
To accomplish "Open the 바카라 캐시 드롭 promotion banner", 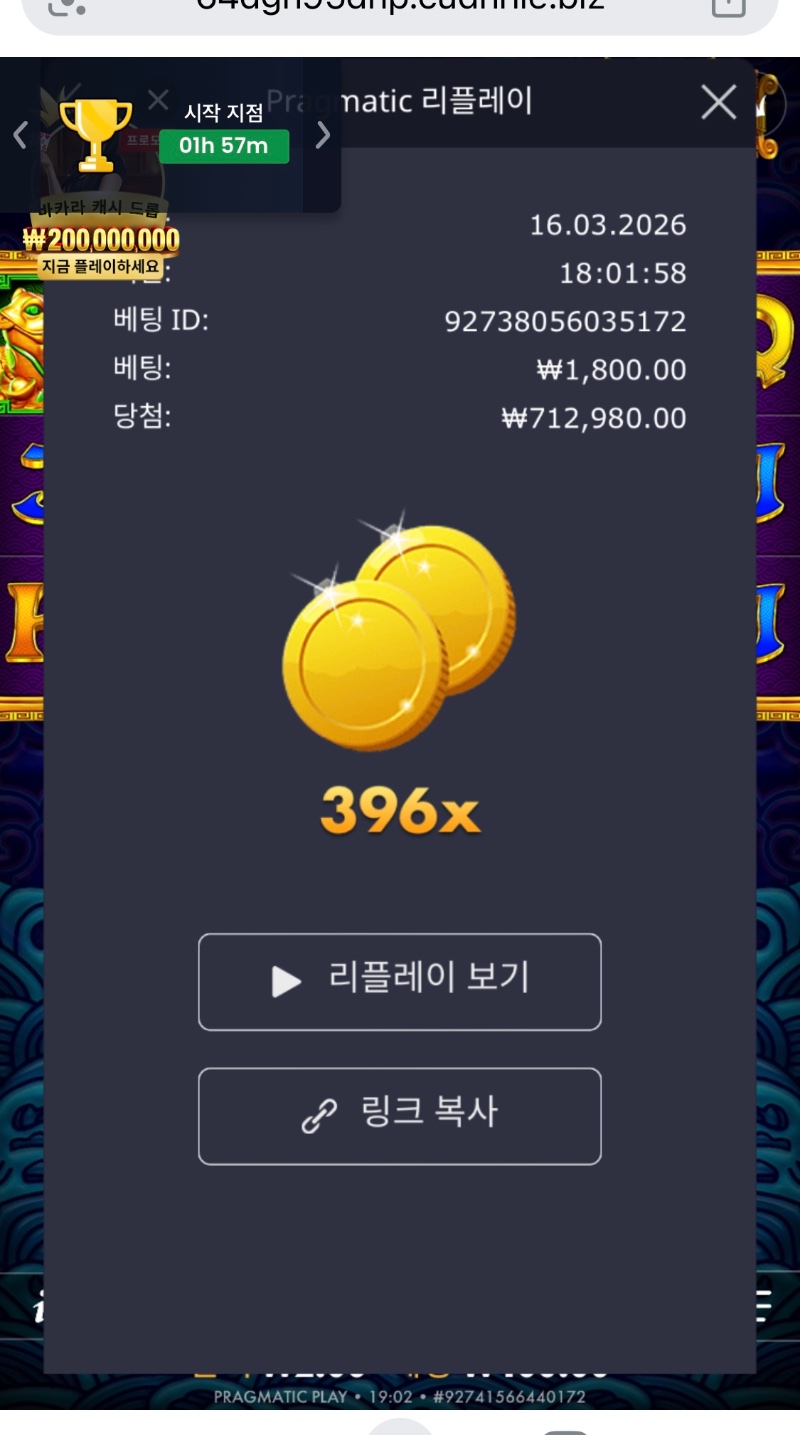I will [100, 240].
